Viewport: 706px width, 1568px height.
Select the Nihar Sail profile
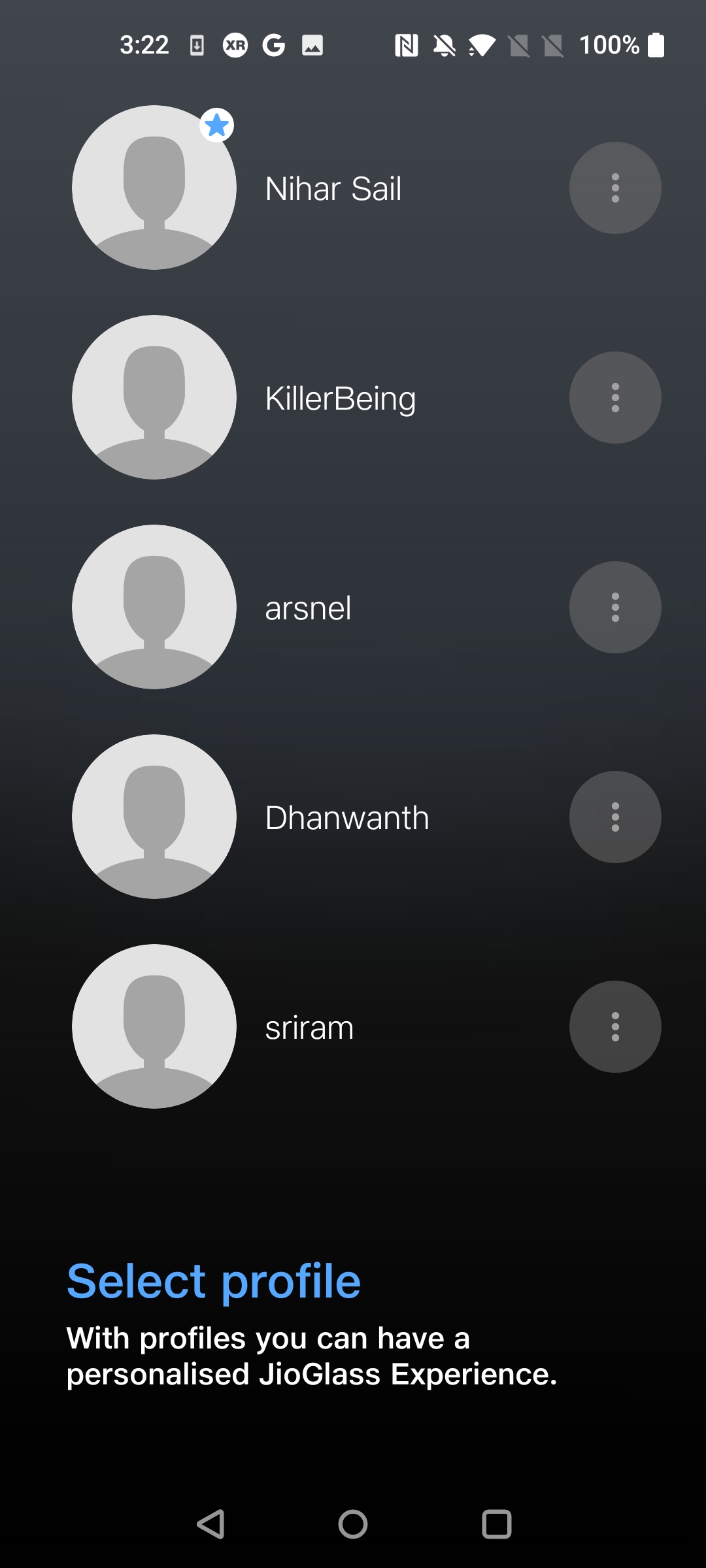pos(154,188)
